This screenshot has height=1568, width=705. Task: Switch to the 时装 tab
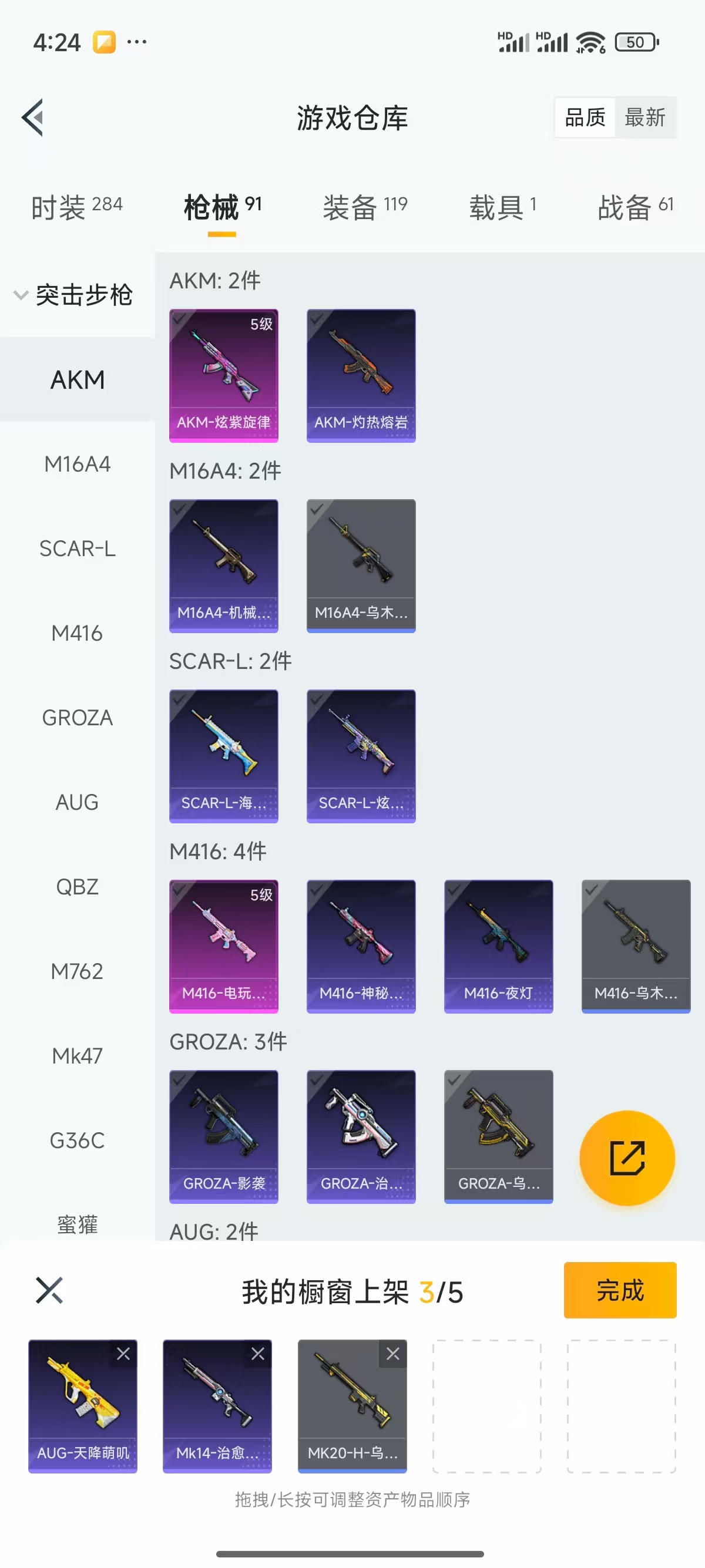[x=77, y=207]
